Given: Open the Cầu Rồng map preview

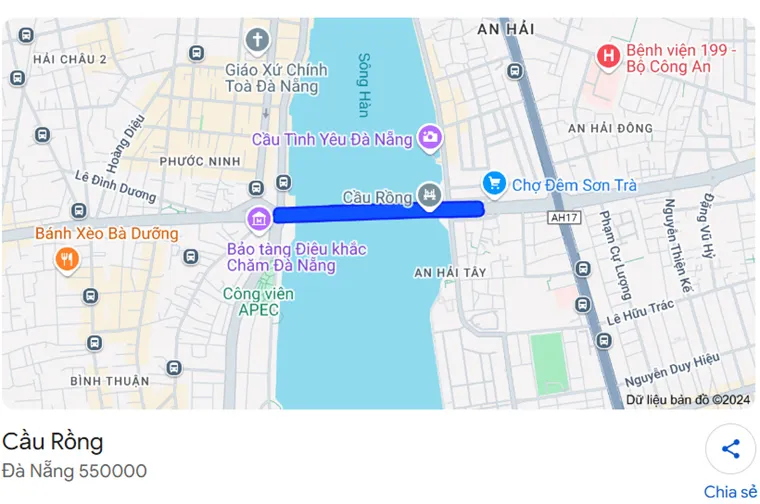Looking at the screenshot, I should coord(378,212).
